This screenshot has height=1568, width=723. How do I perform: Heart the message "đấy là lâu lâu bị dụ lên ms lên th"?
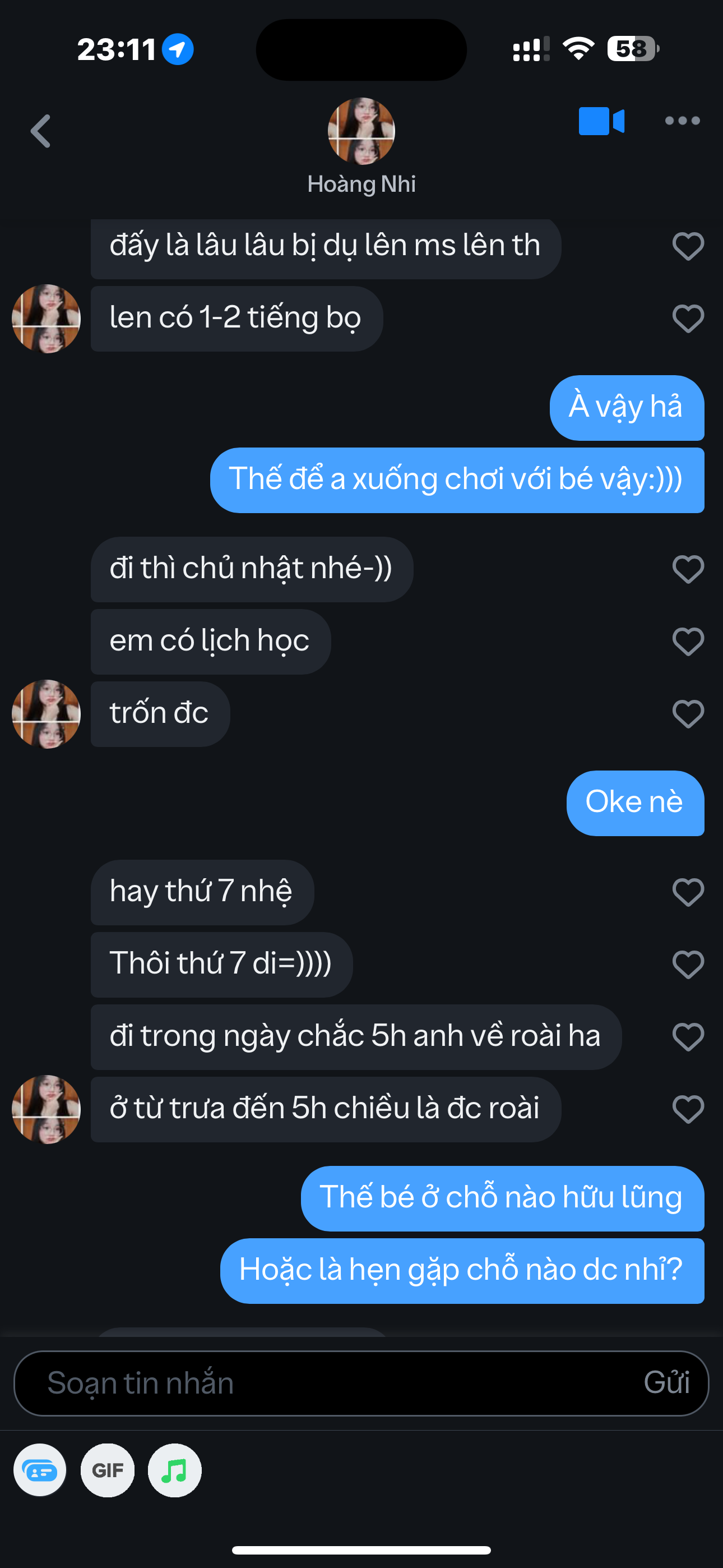tap(688, 247)
